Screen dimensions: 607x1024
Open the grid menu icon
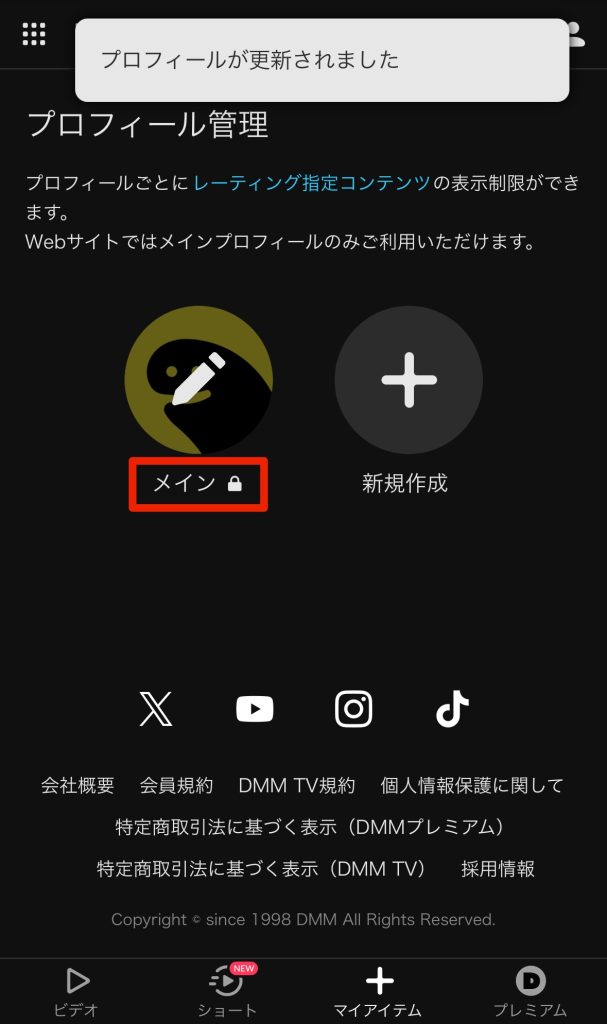[34, 34]
